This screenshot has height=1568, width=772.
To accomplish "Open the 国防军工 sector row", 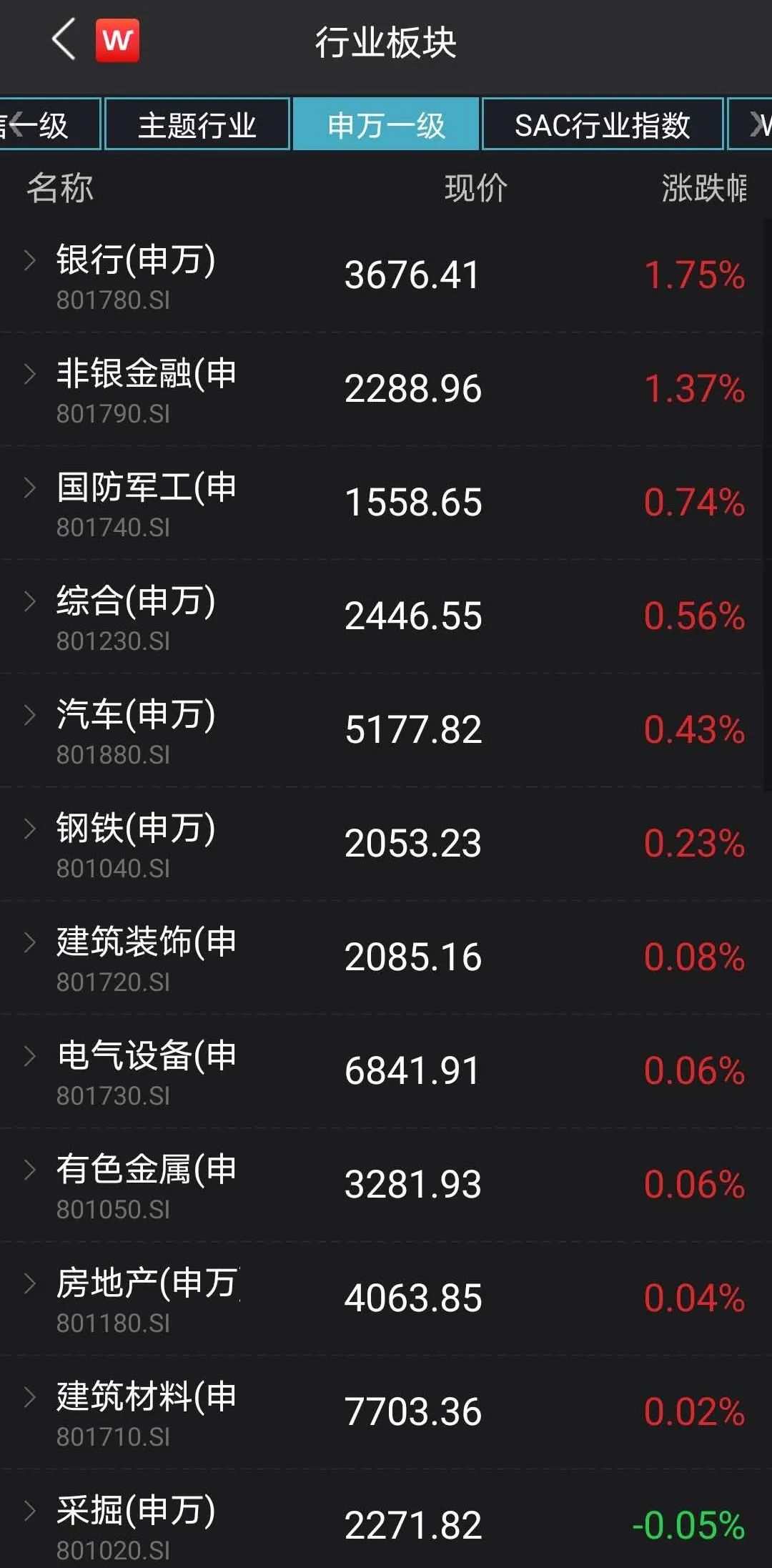I will (x=382, y=503).
